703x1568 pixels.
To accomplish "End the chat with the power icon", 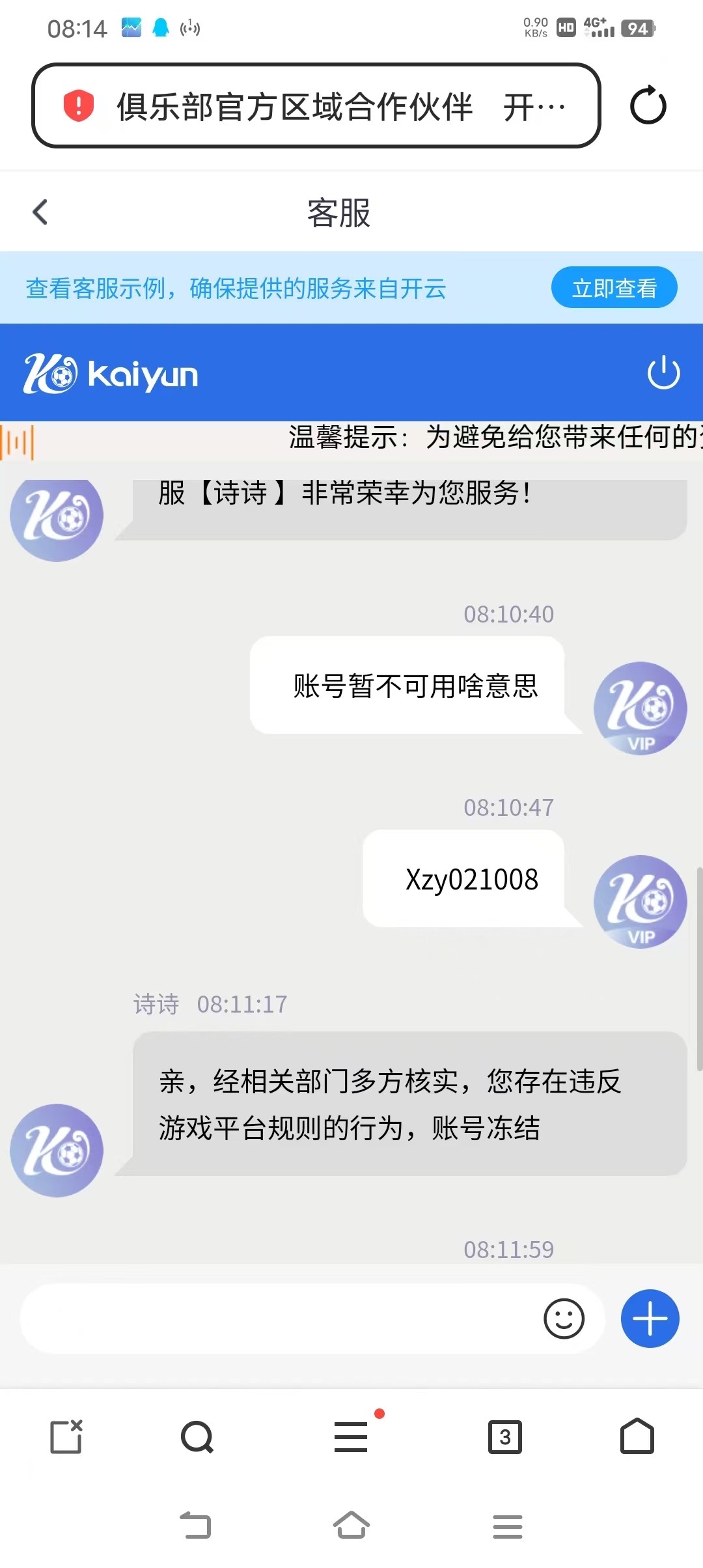I will (x=663, y=372).
